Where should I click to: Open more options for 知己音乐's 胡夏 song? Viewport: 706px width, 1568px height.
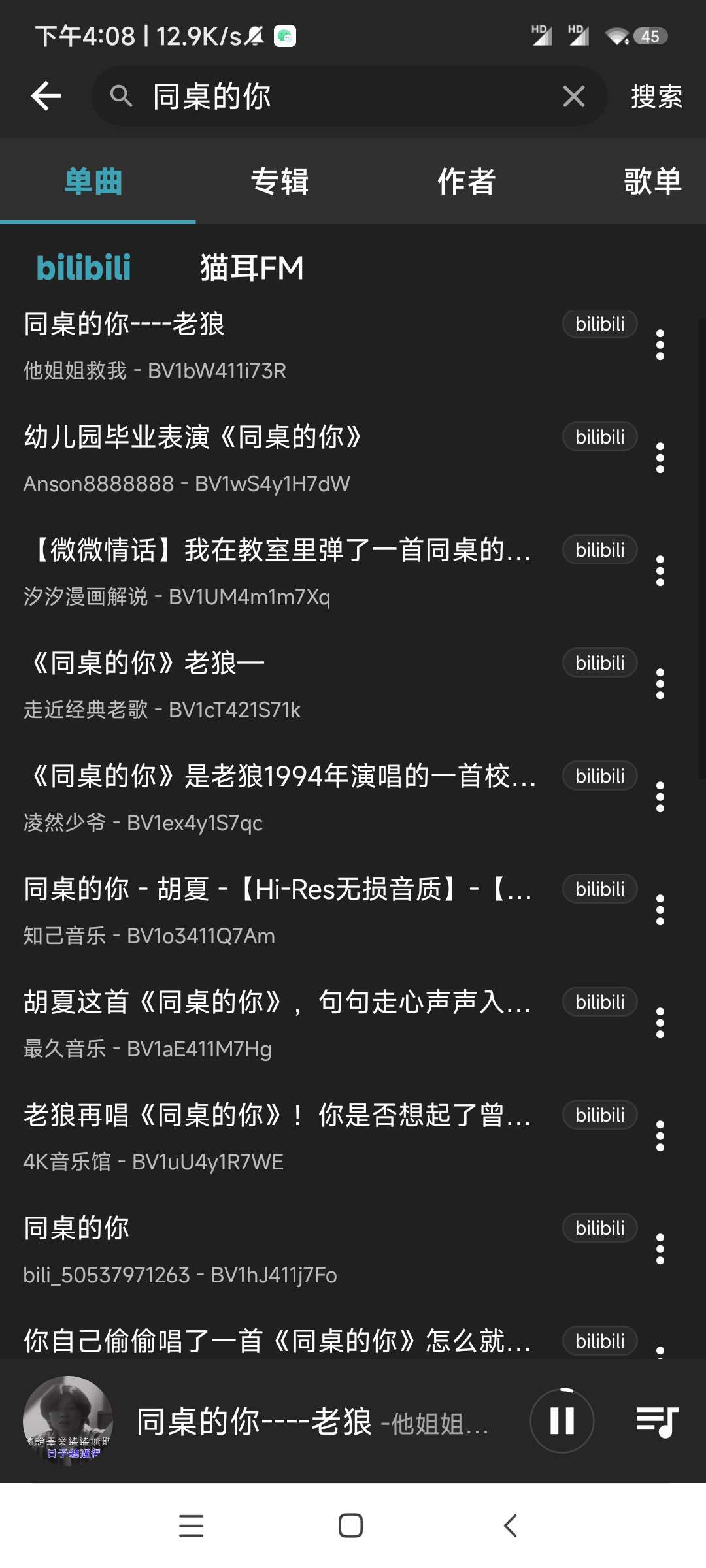(660, 910)
